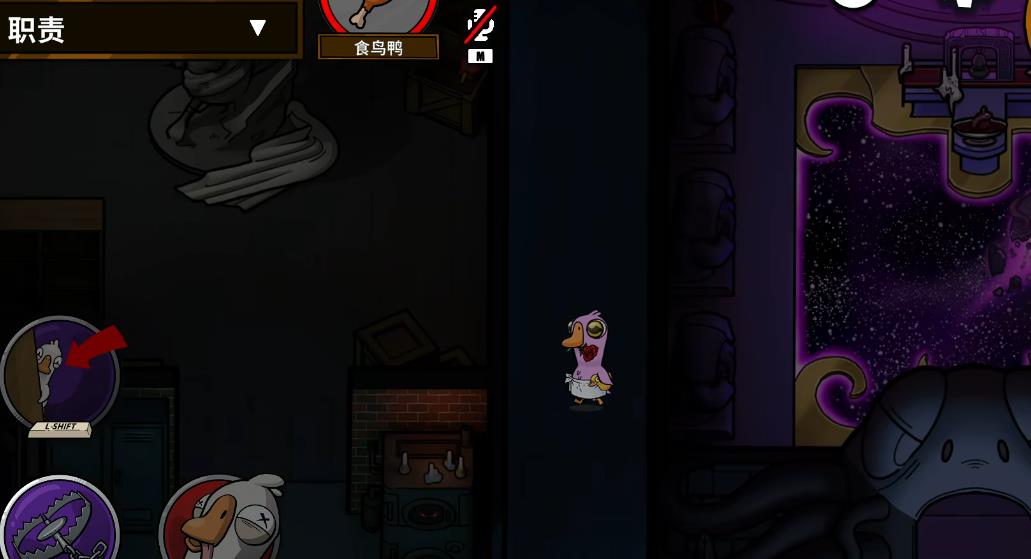Use the bear trap sabotage ability
This screenshot has height=559, width=1031.
pos(58,522)
